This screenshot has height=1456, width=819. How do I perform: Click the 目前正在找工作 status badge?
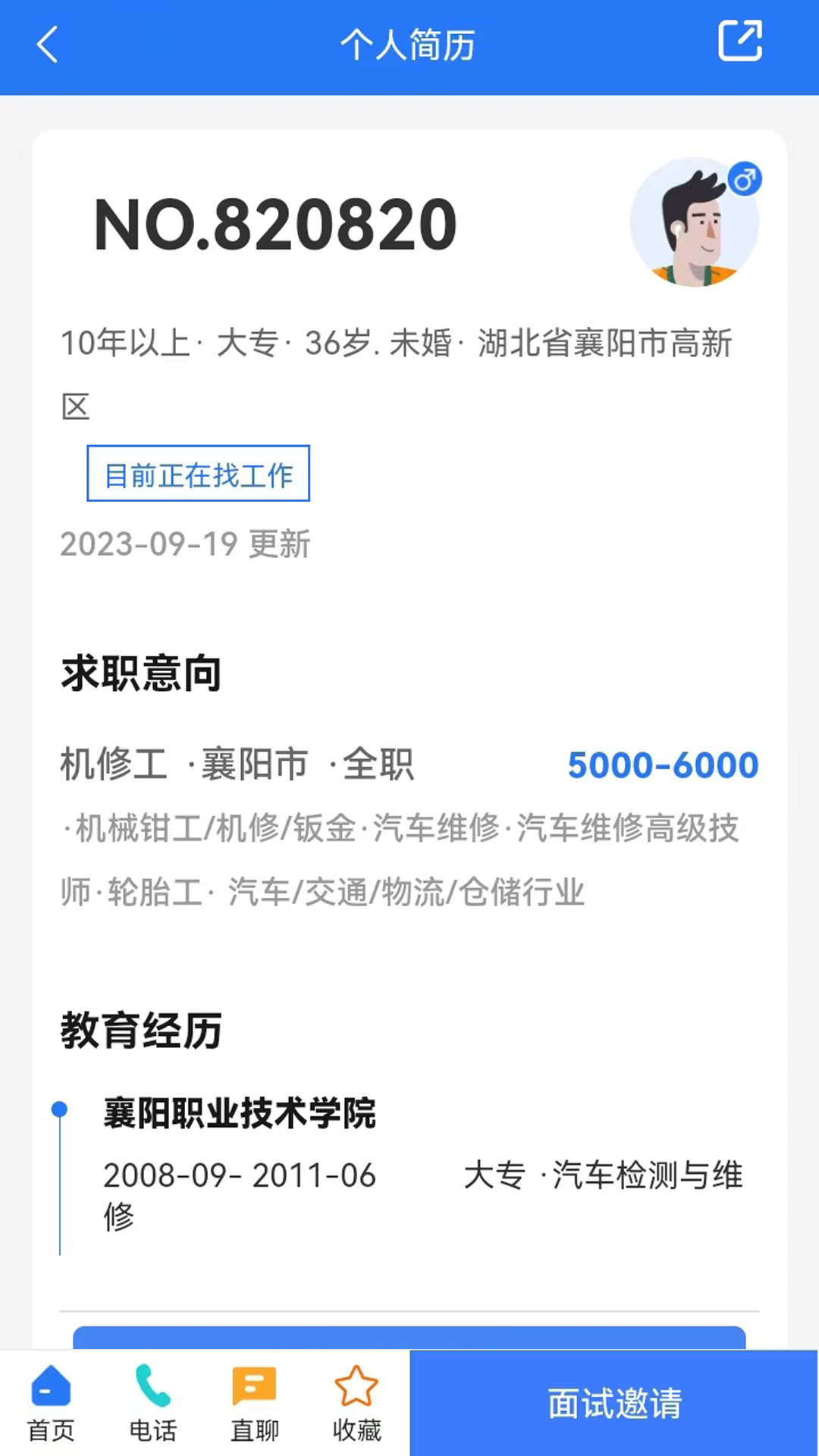tap(199, 474)
